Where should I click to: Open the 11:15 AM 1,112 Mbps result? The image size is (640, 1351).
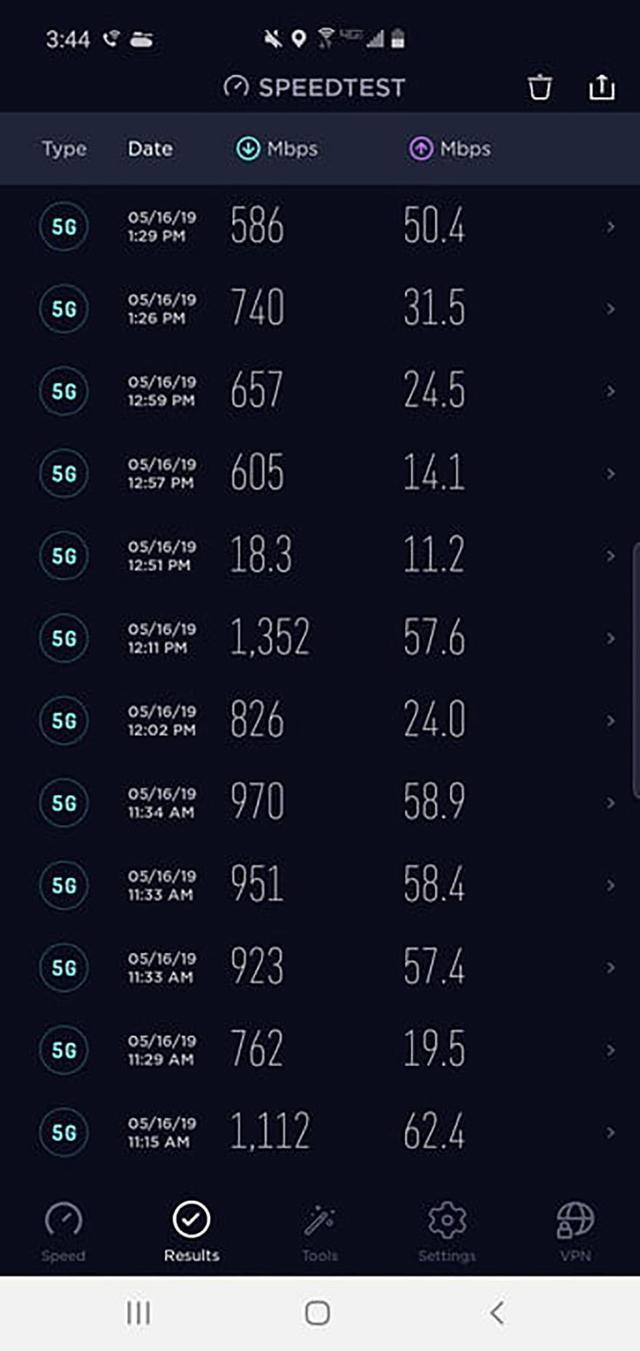click(320, 1132)
